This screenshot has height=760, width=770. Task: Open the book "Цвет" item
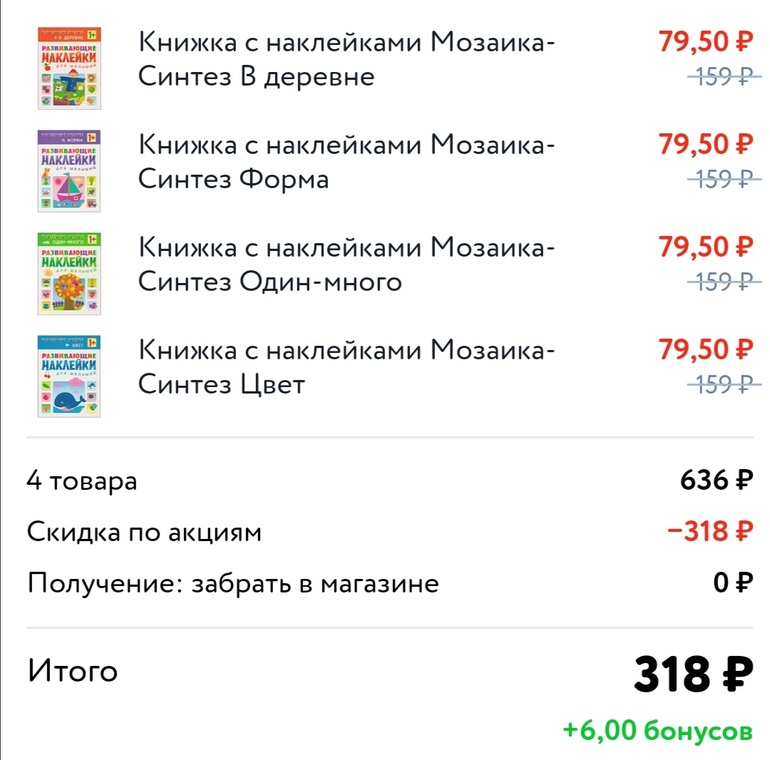pos(345,367)
